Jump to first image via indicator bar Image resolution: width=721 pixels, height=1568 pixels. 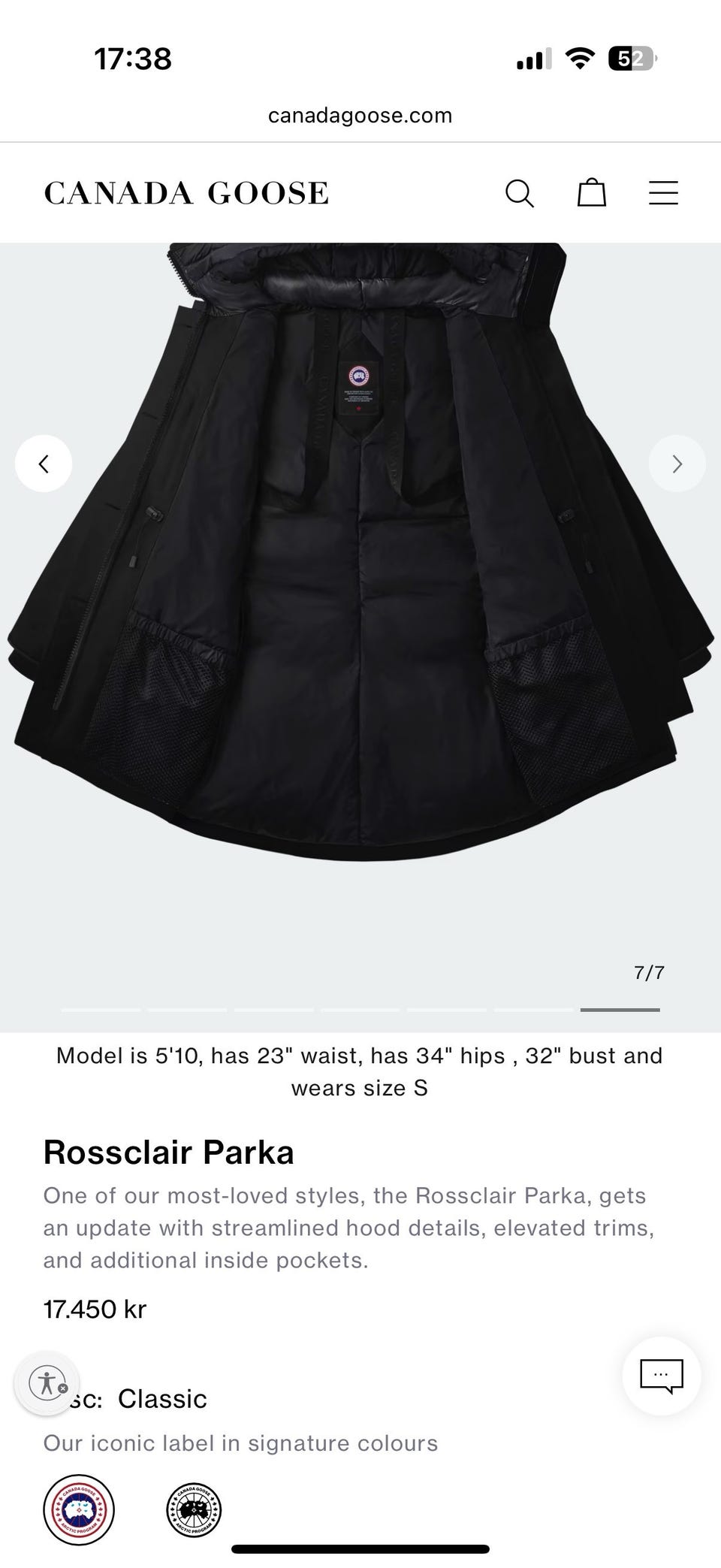coord(101,1010)
